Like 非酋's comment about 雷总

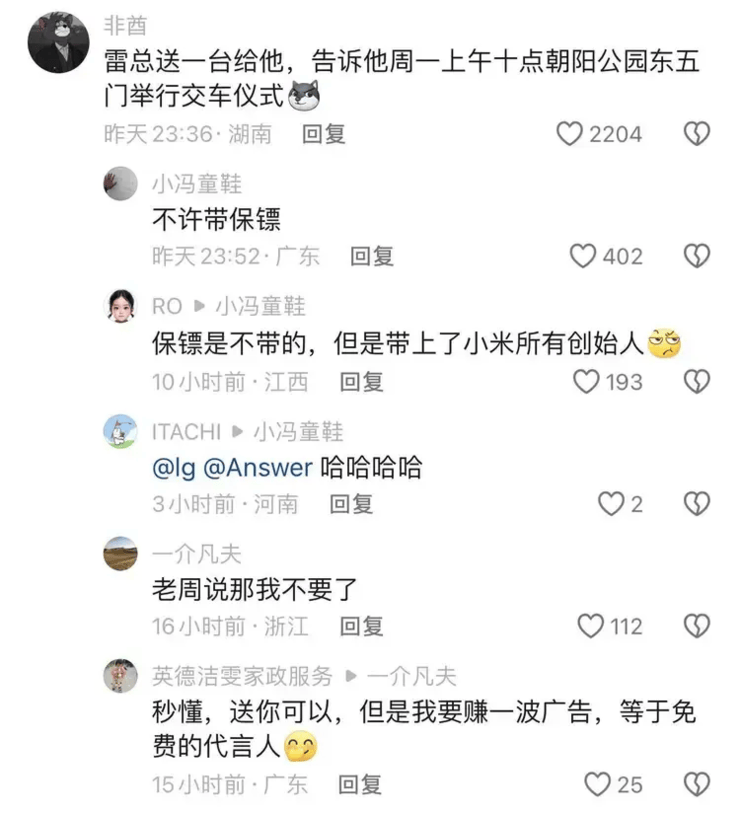pyautogui.click(x=570, y=134)
